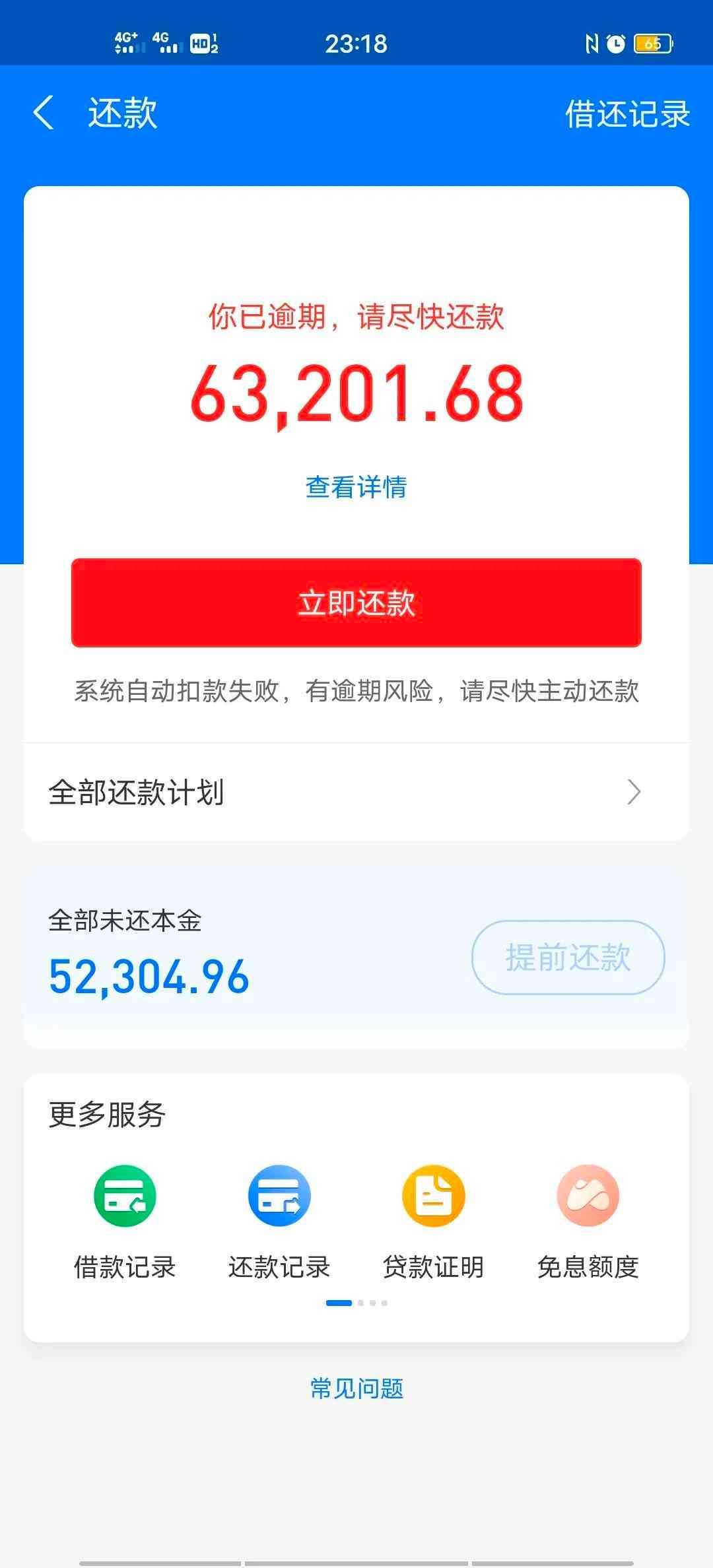Tap the overdue amount 63,201.68
This screenshot has height=1568, width=713.
tap(356, 394)
